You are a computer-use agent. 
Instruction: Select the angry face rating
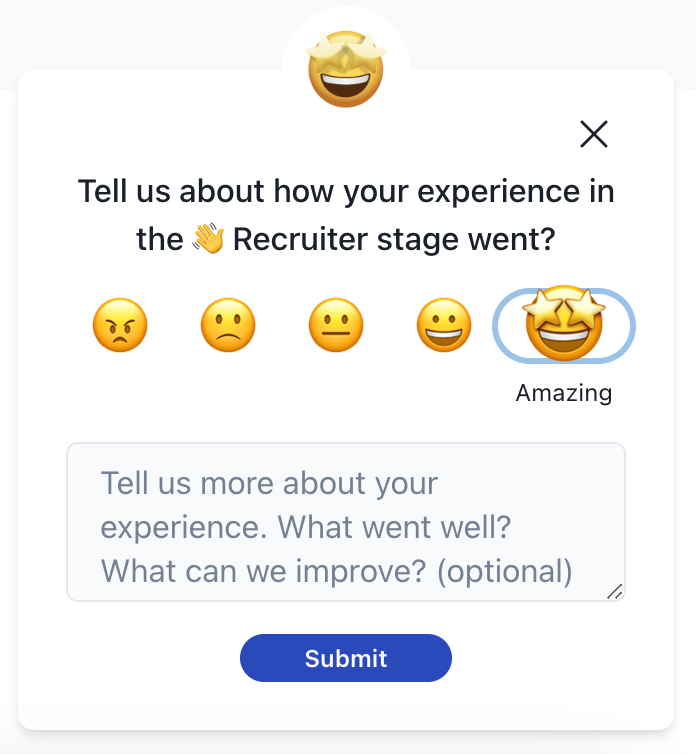click(x=120, y=326)
